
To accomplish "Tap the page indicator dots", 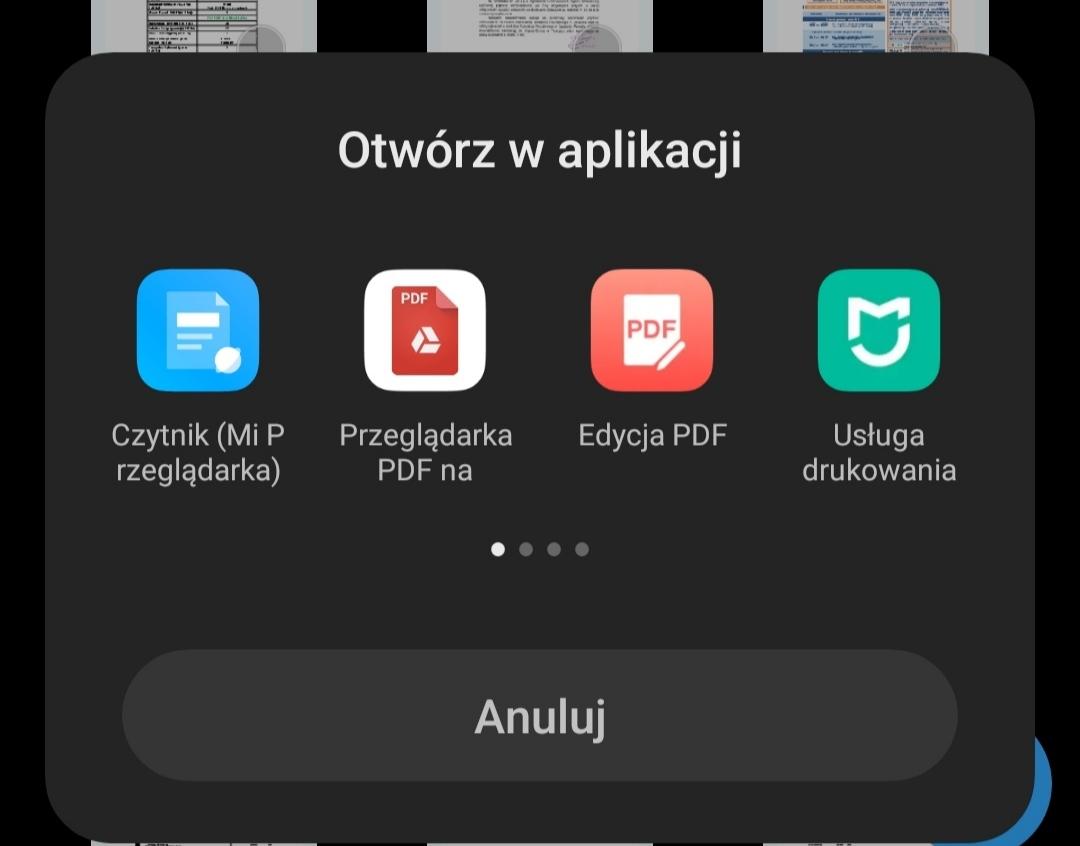I will 540,549.
